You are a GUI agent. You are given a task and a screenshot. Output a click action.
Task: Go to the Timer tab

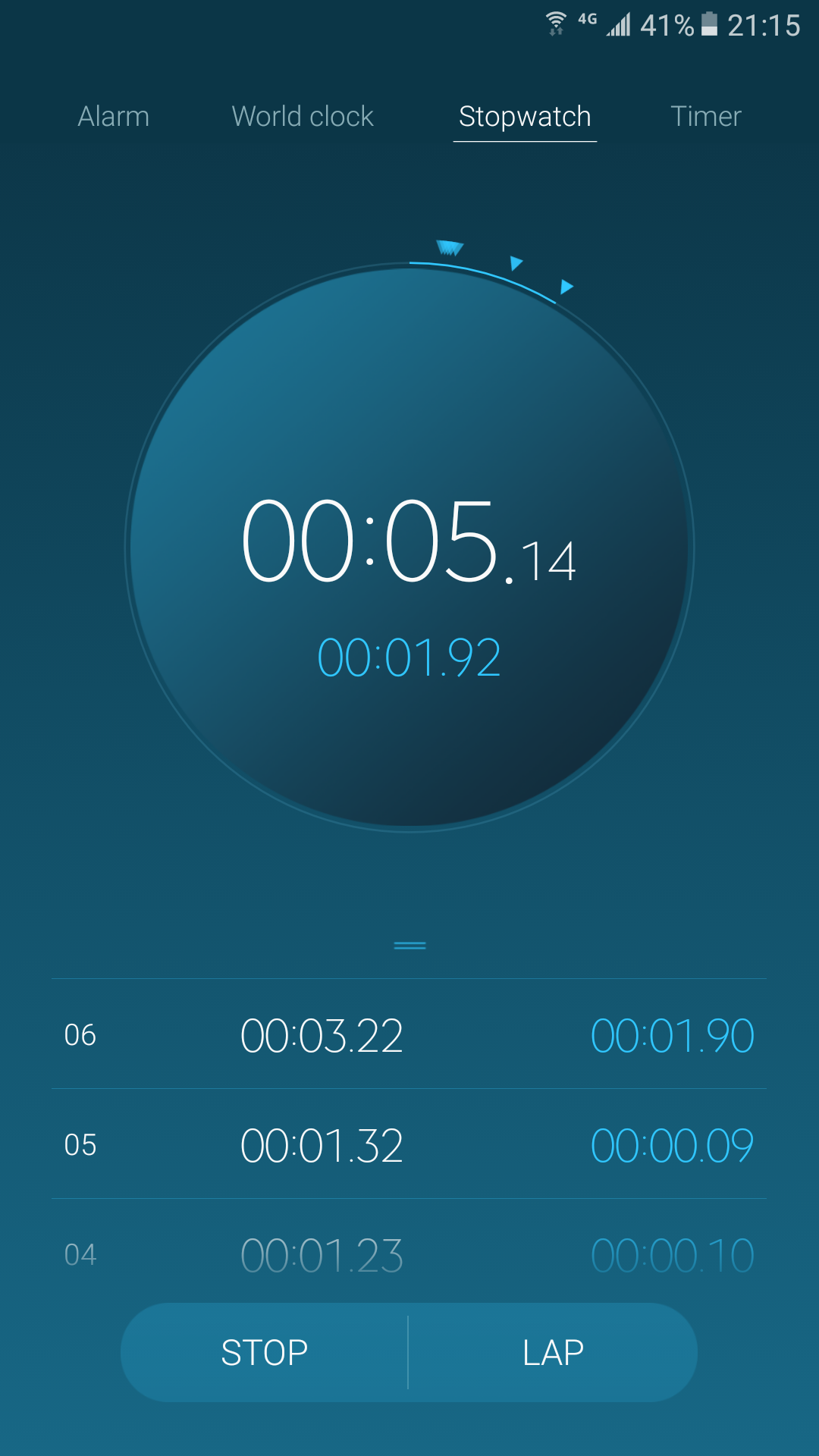(705, 117)
